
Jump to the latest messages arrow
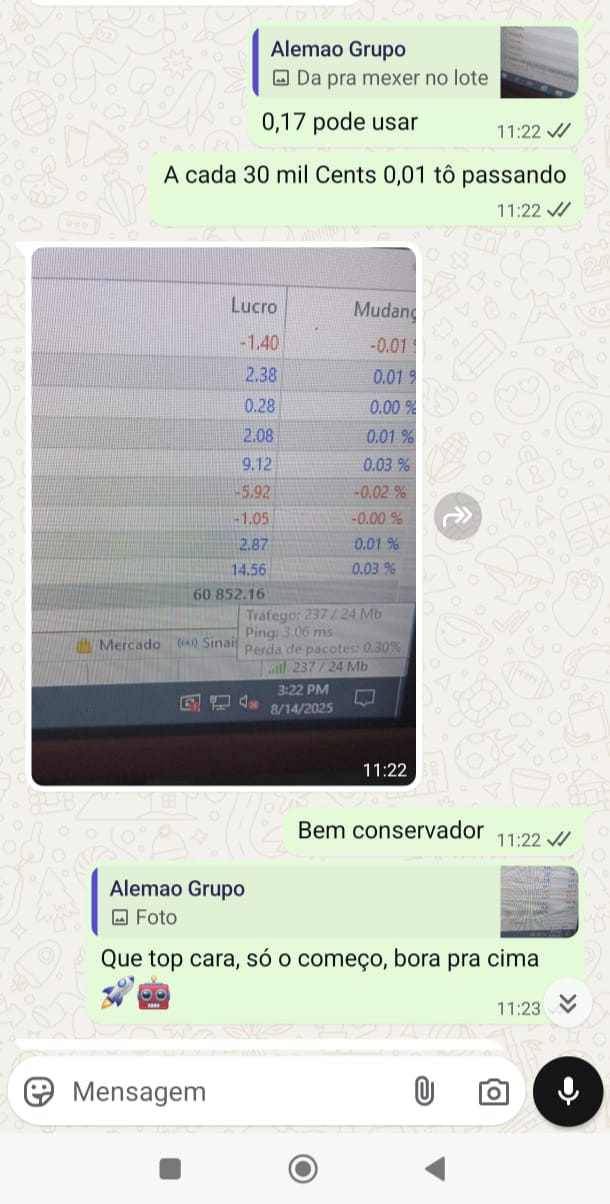click(568, 1003)
